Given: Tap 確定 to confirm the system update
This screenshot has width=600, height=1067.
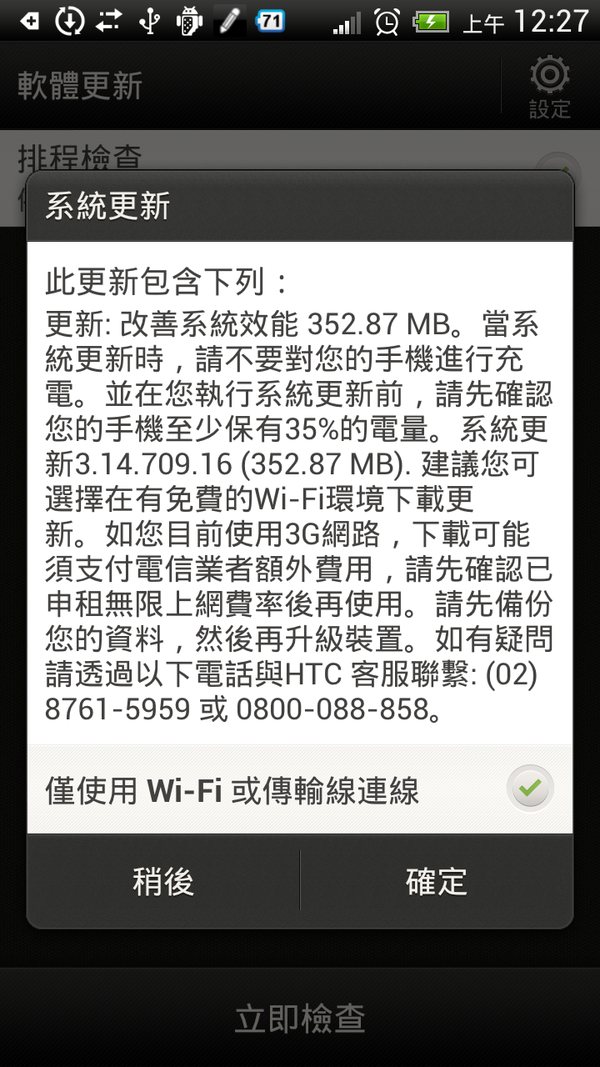Looking at the screenshot, I should point(437,881).
